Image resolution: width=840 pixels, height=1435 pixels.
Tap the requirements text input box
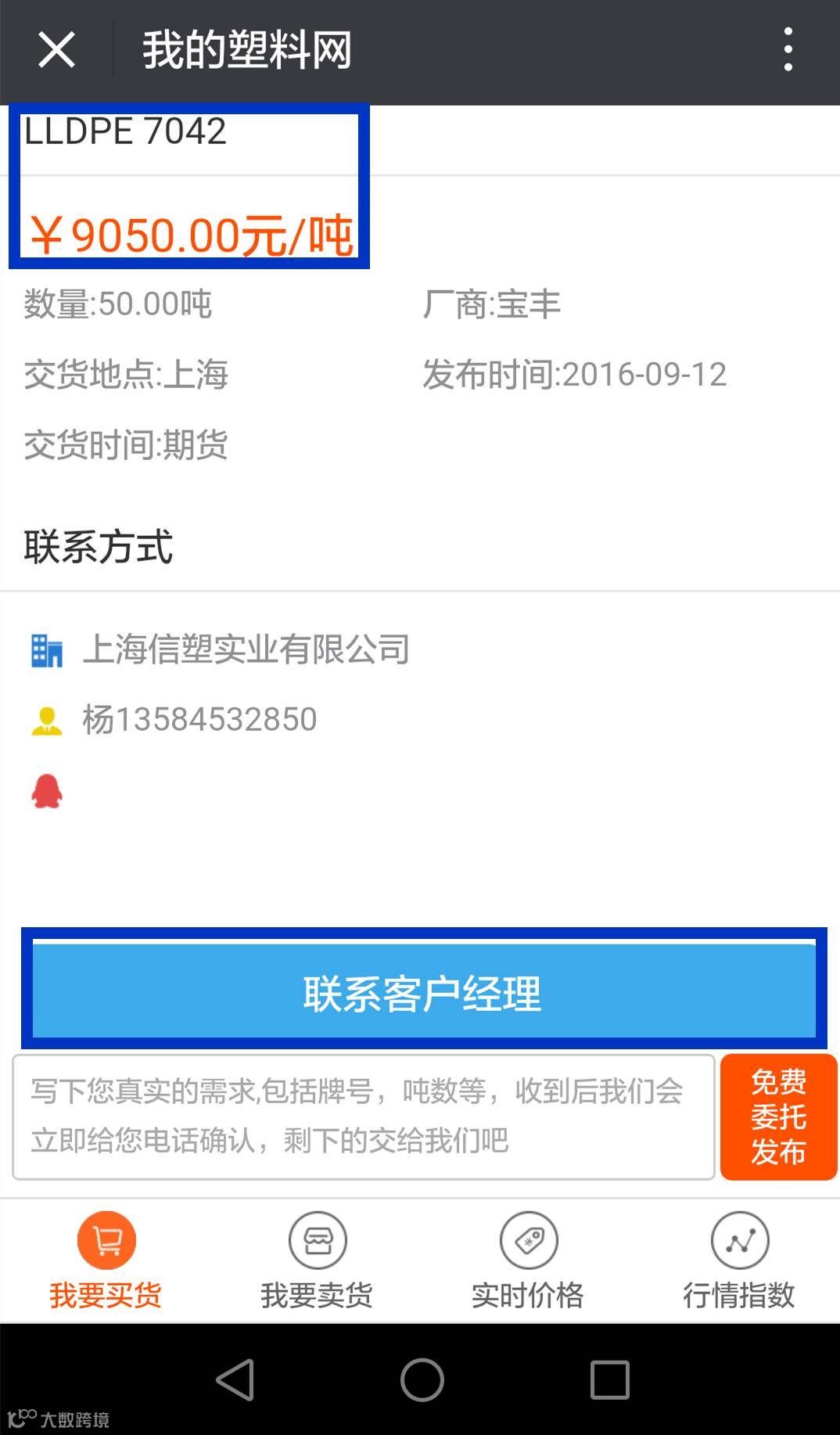coord(364,1117)
